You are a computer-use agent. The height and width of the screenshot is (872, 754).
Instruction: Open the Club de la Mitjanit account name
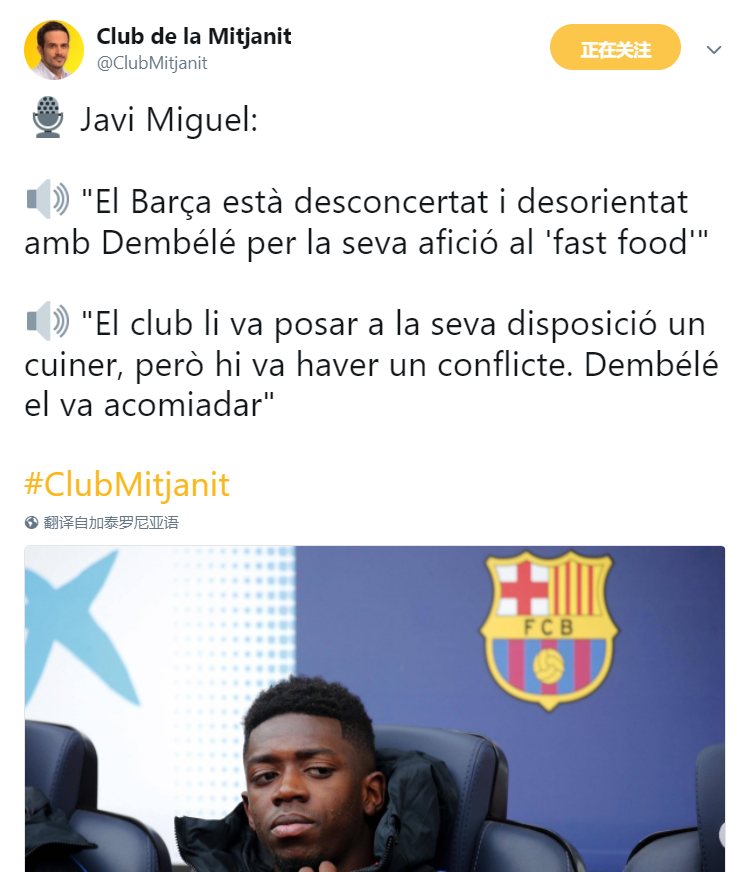coord(194,37)
